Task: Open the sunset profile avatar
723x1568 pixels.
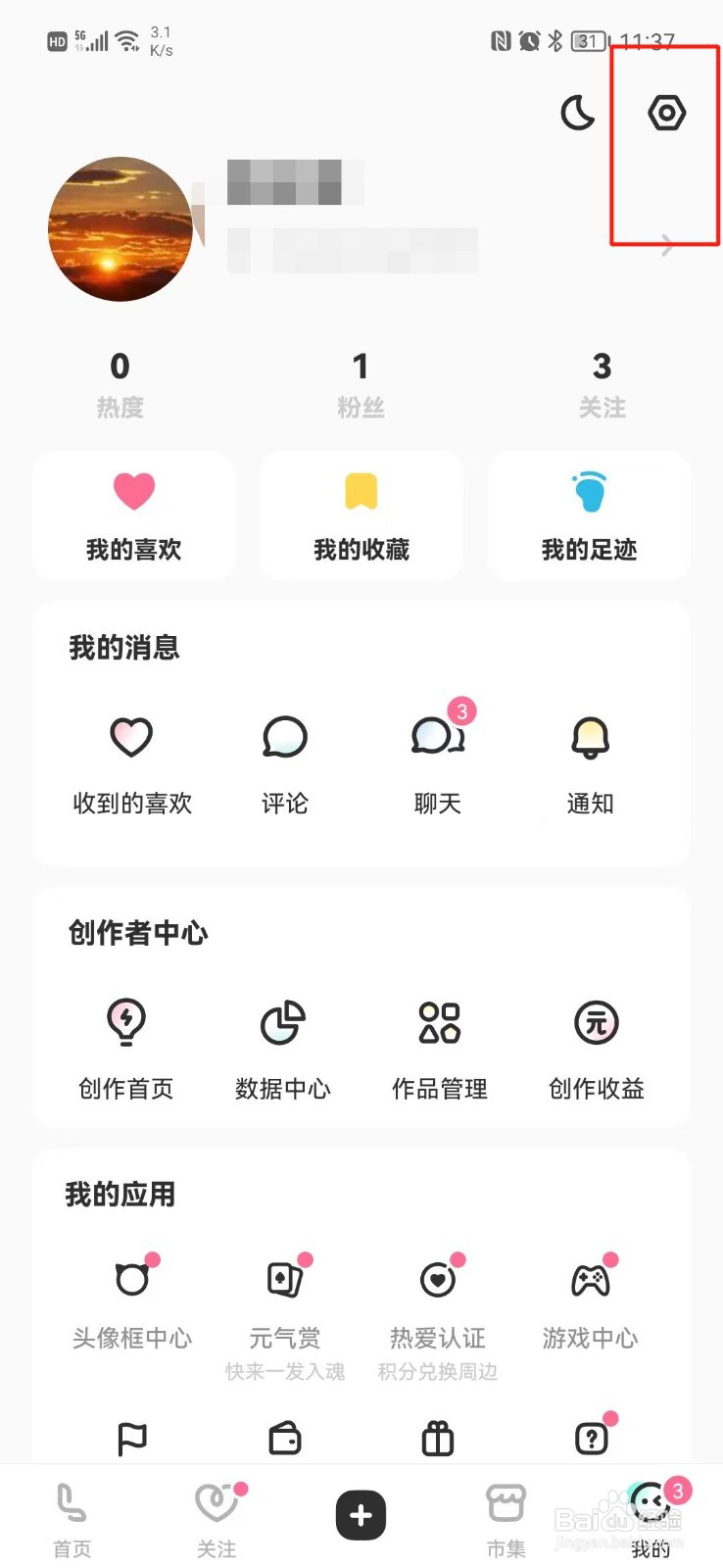Action: point(120,229)
